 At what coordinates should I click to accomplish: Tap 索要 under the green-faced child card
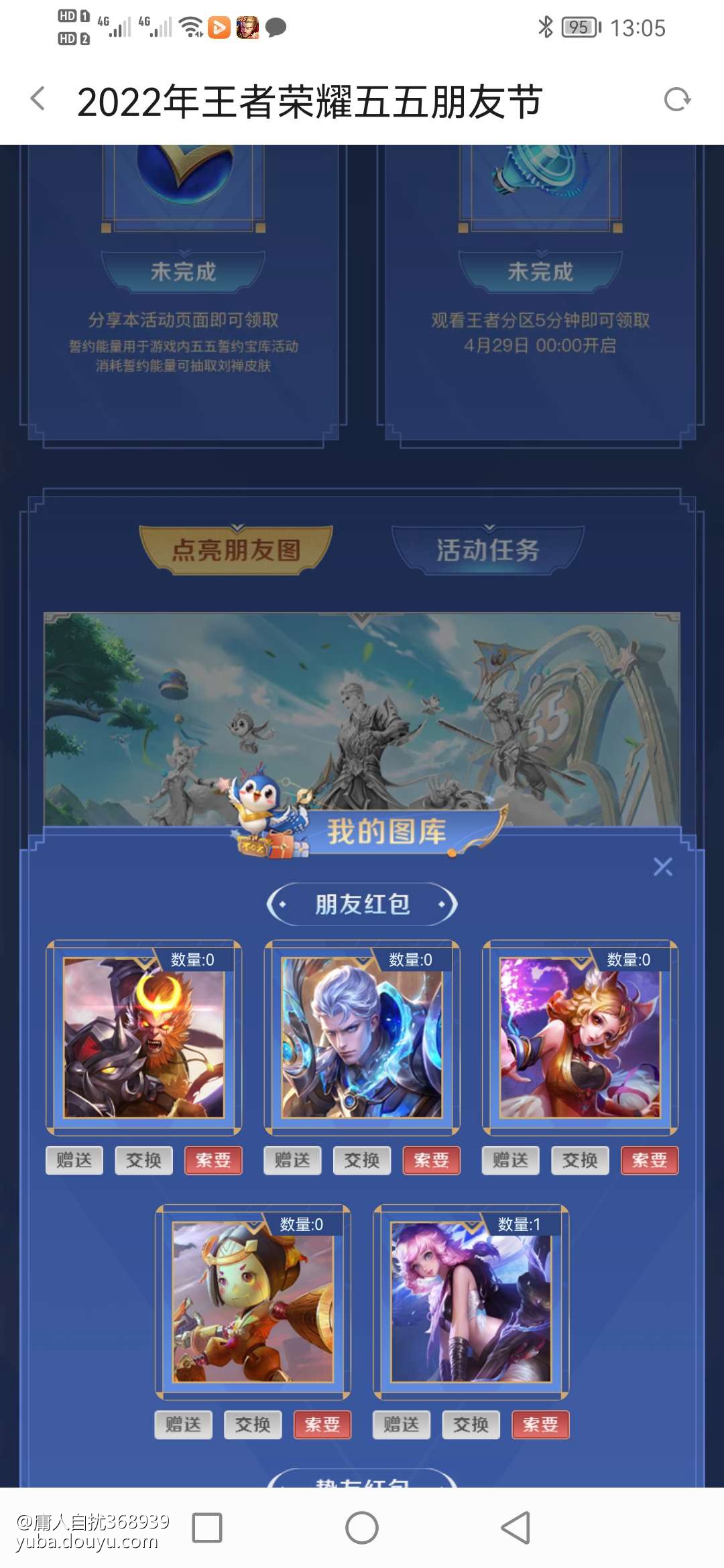pyautogui.click(x=322, y=1425)
